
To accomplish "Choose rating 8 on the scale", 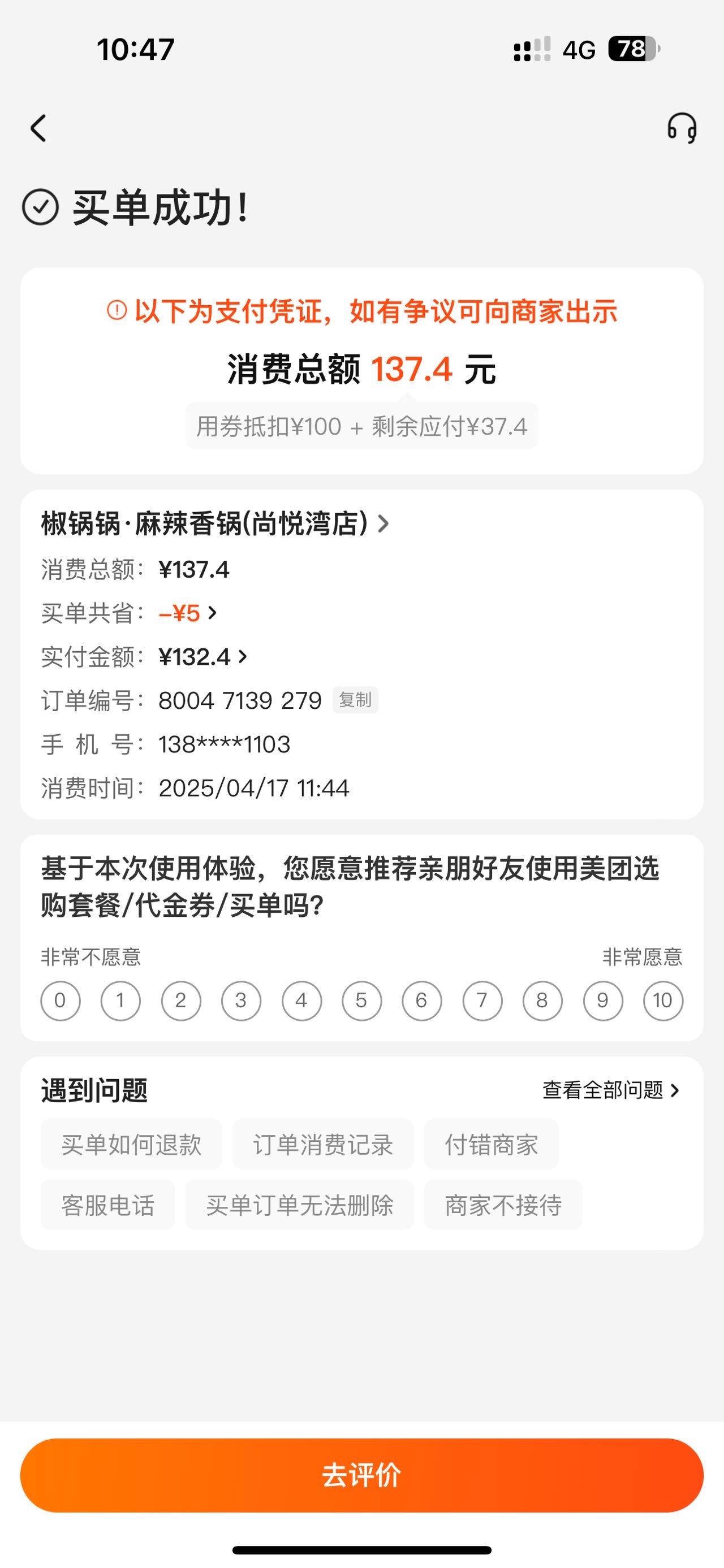I will coord(542,1000).
